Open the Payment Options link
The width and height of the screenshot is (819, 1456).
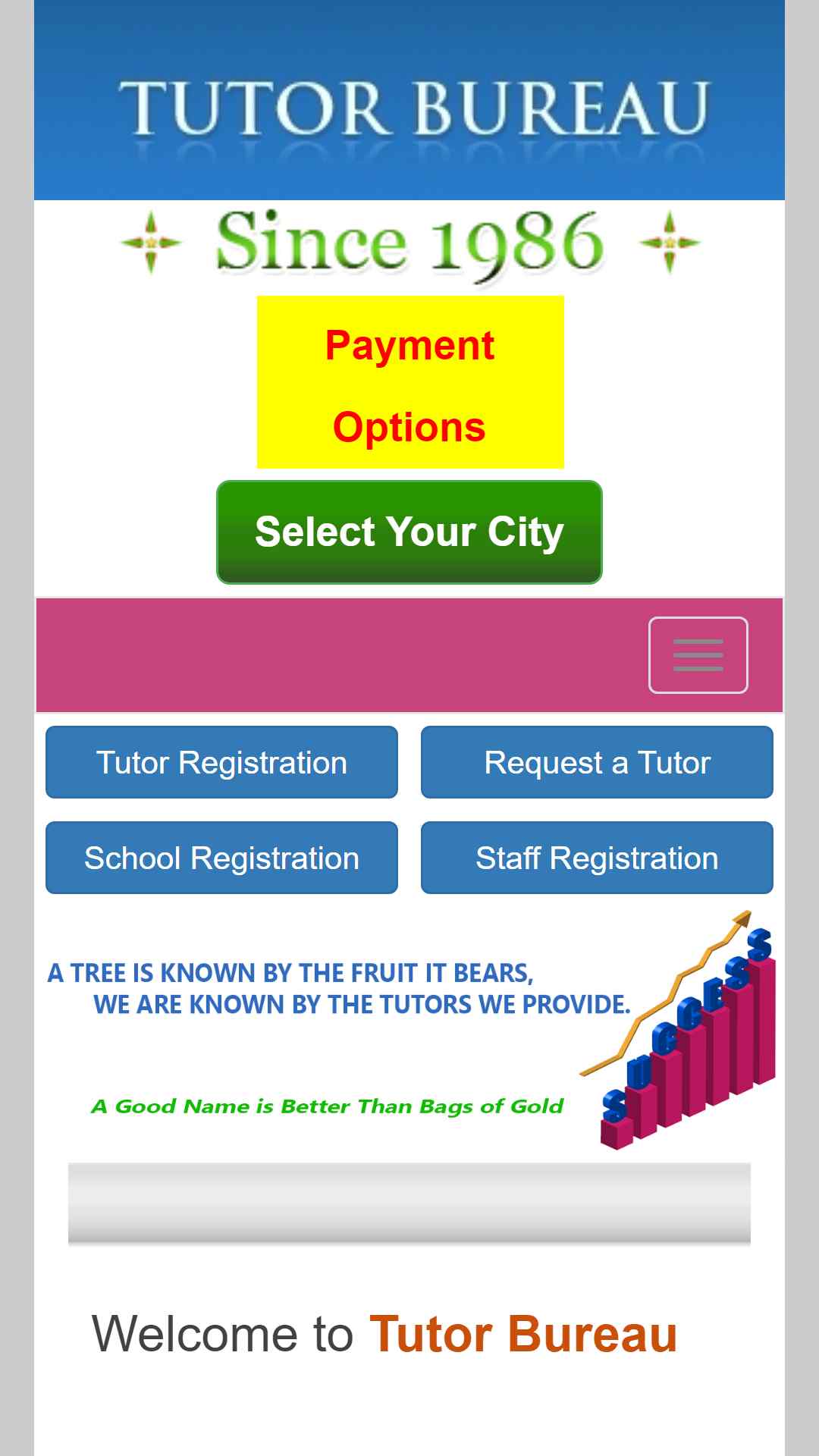(410, 382)
